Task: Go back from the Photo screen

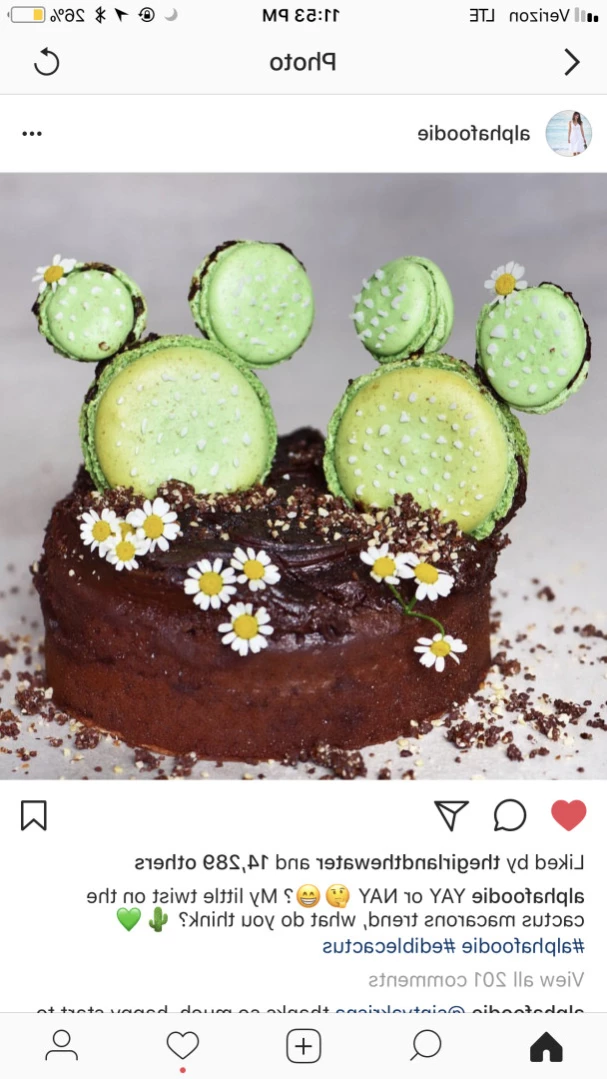Action: 571,62
